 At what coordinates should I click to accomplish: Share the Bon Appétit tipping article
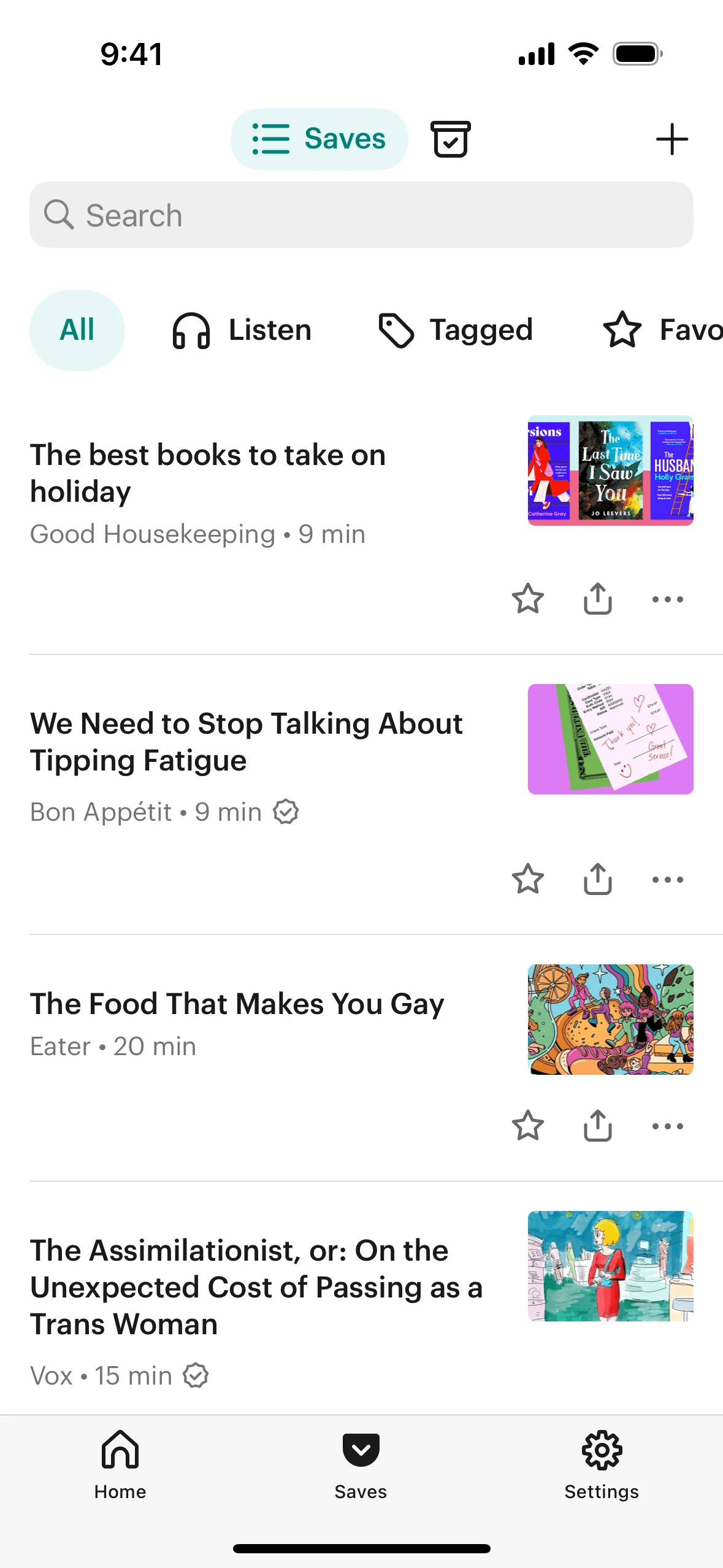click(x=598, y=879)
